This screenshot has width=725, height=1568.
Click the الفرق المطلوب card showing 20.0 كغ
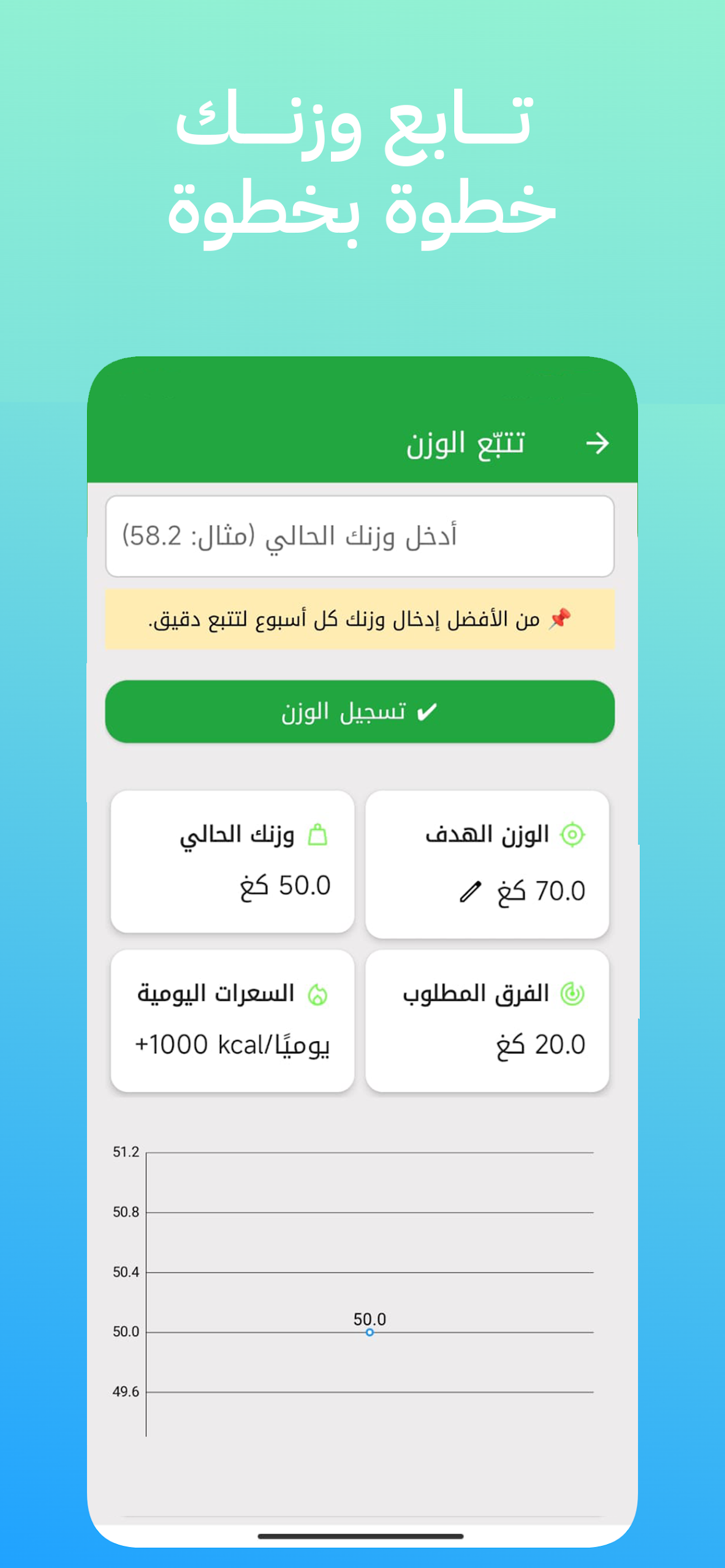[x=488, y=1019]
